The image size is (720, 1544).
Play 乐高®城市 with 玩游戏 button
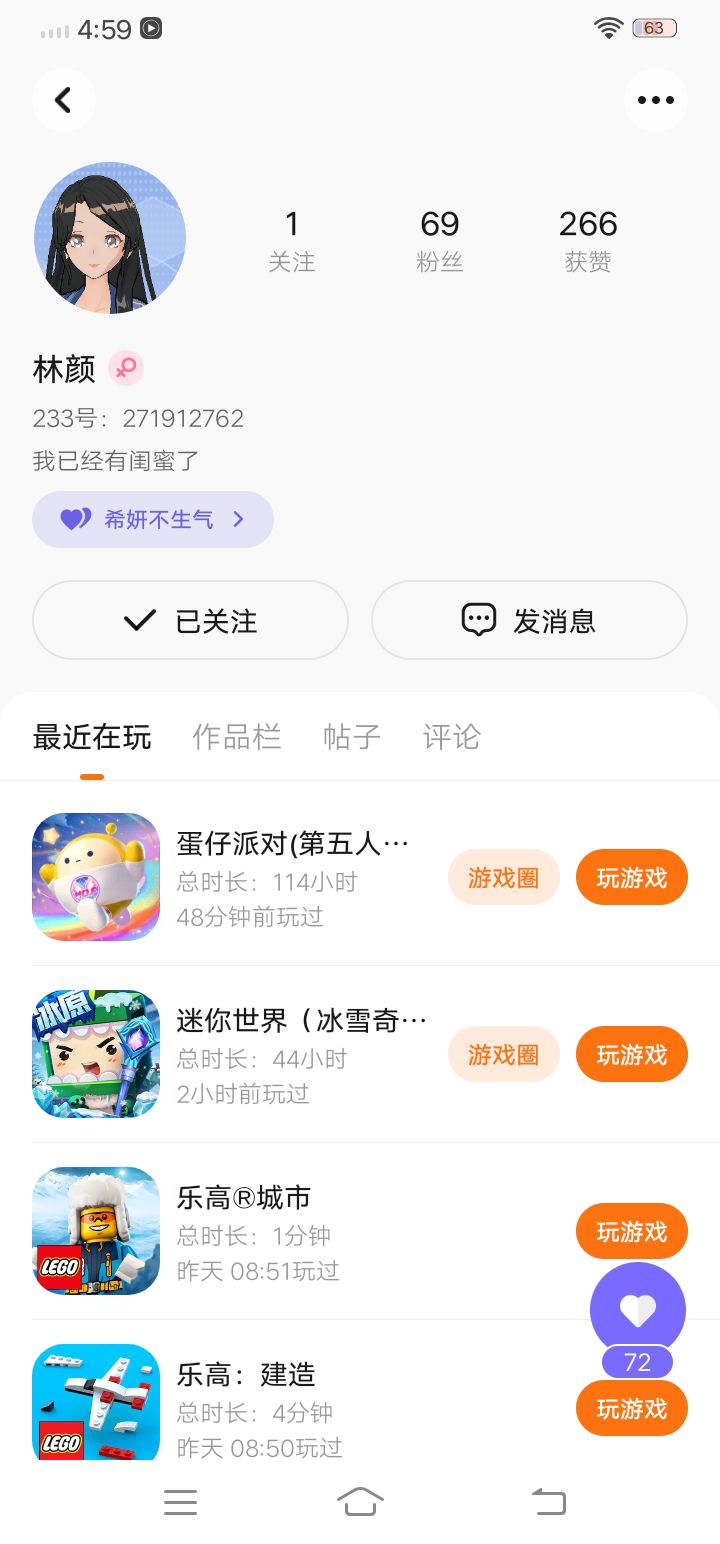pyautogui.click(x=631, y=1232)
